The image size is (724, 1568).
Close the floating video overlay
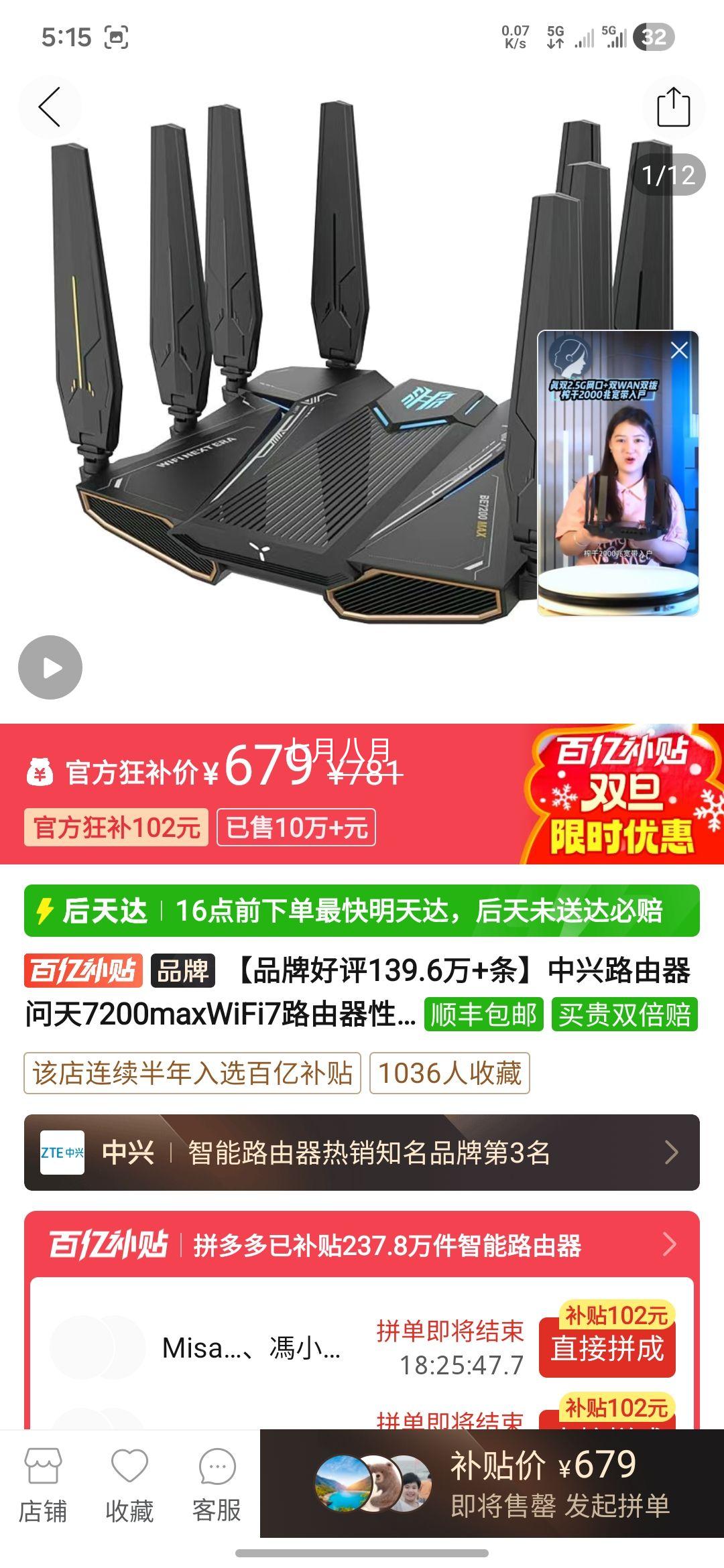pyautogui.click(x=679, y=349)
